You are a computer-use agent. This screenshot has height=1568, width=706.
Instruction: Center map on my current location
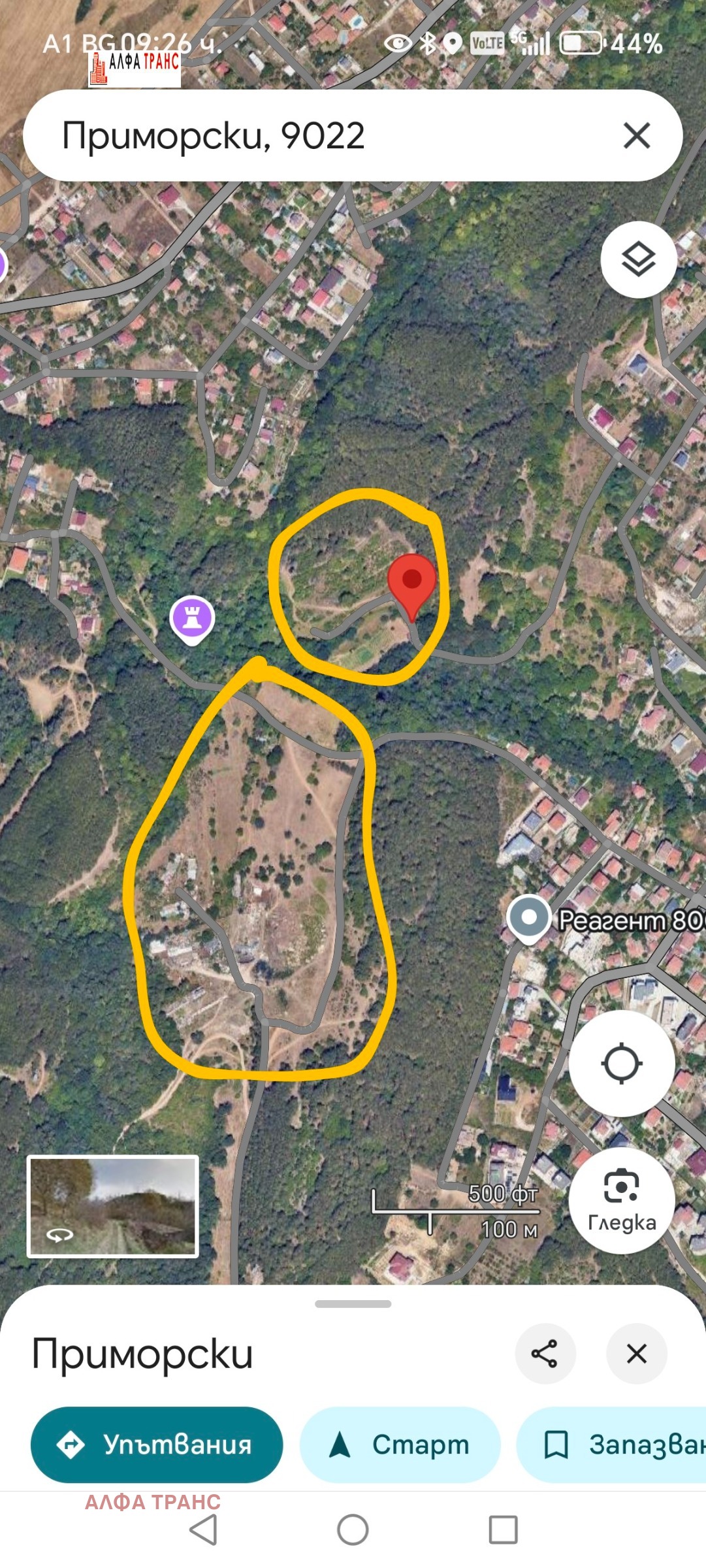(621, 1064)
